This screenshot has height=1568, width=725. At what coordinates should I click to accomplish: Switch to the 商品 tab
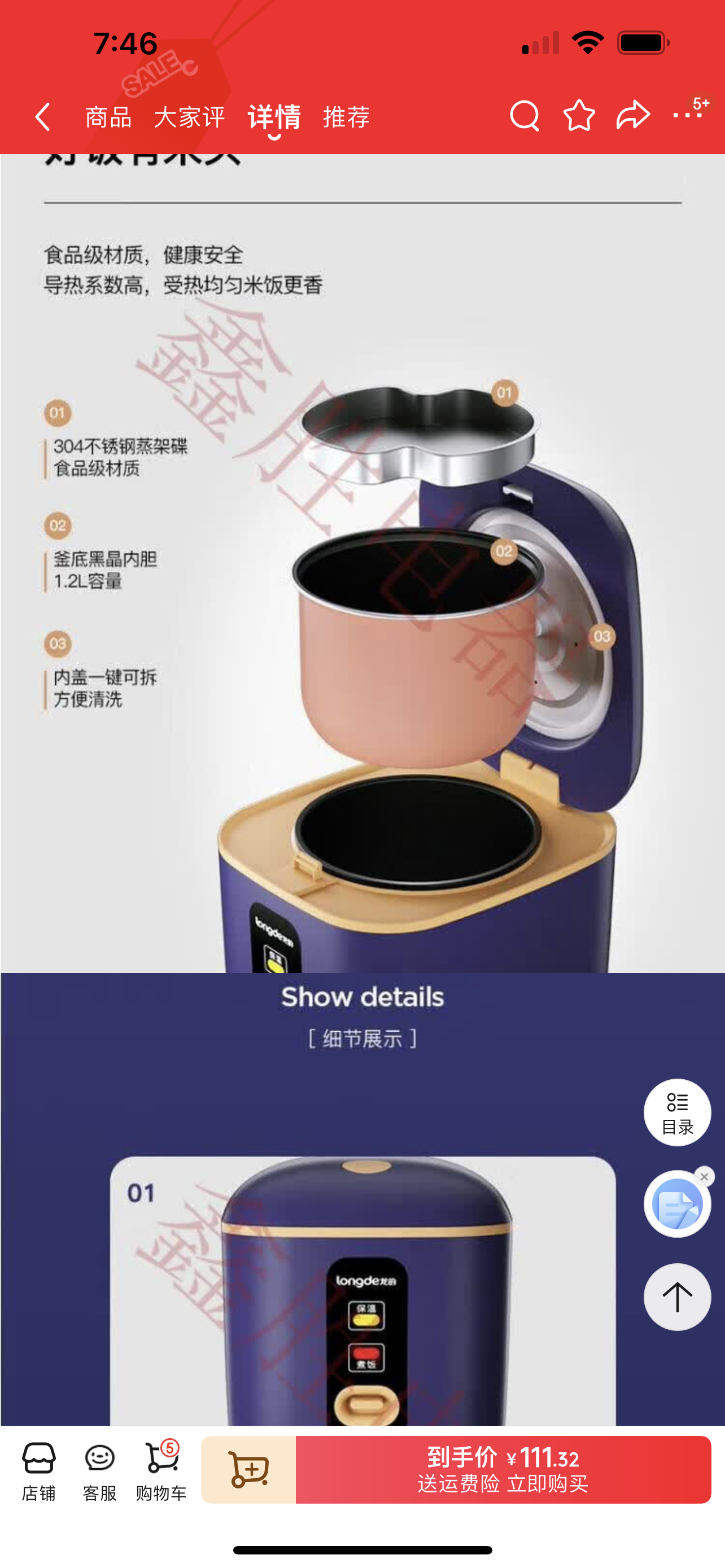point(108,116)
